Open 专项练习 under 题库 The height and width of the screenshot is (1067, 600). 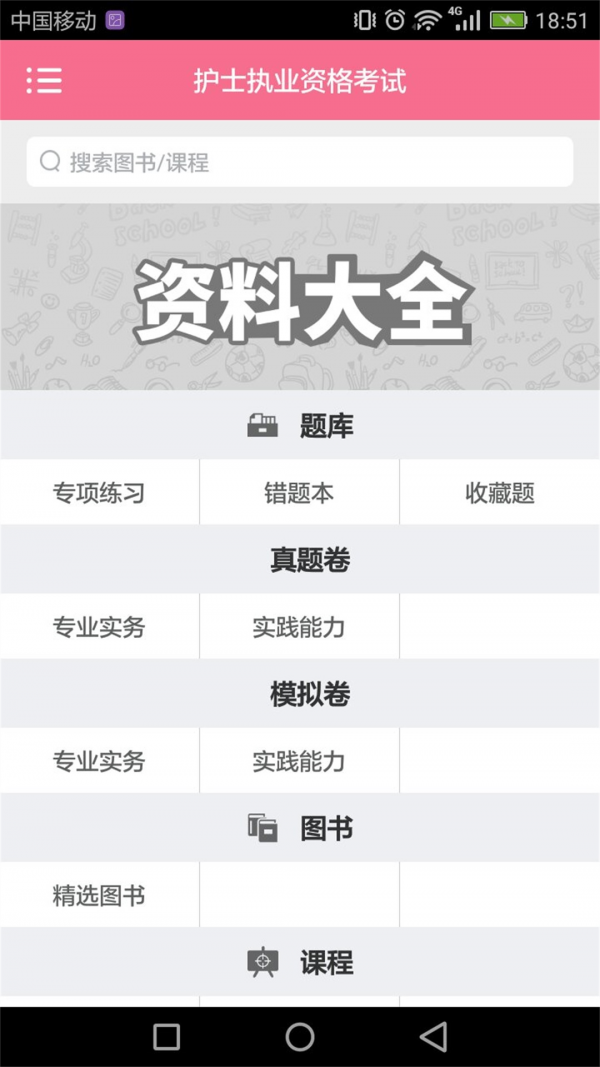[99, 493]
